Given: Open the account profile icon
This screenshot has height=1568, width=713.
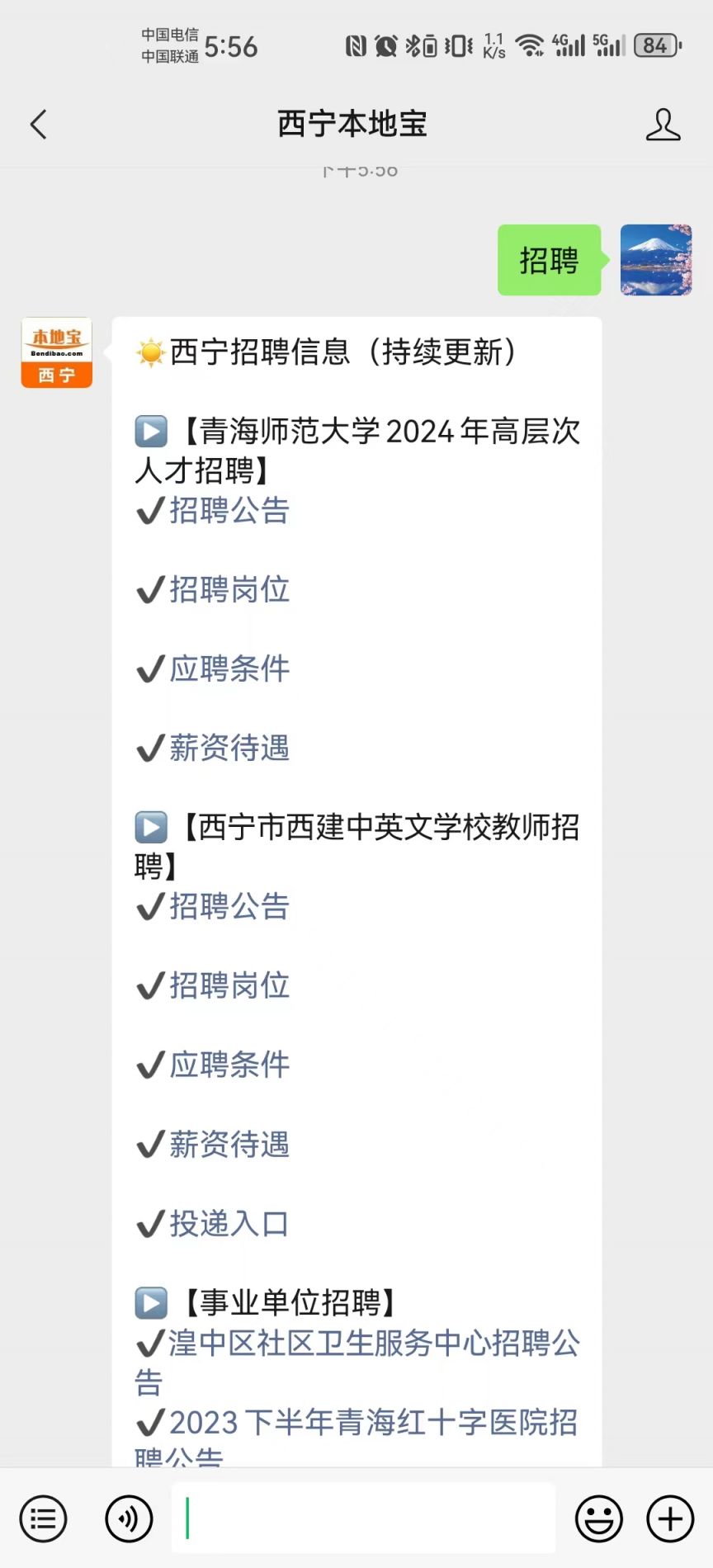Looking at the screenshot, I should tap(663, 125).
